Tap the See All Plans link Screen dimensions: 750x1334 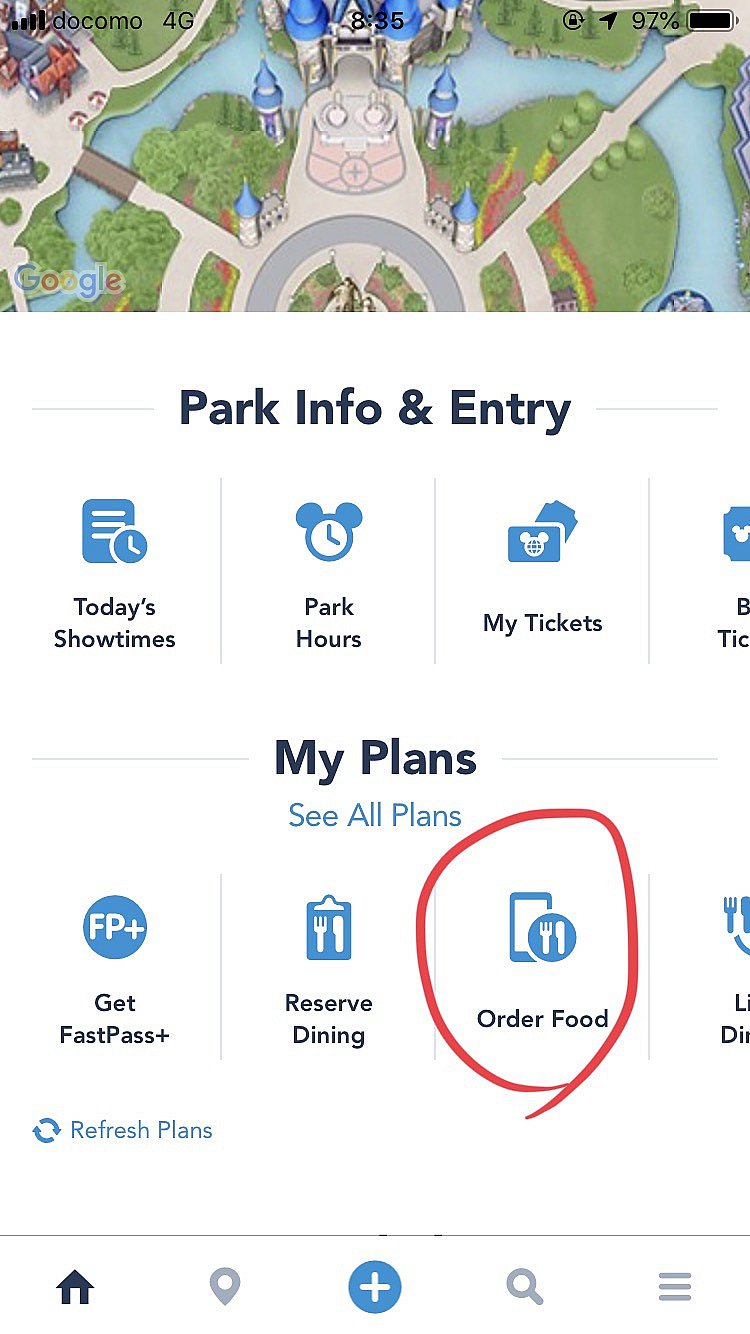tap(375, 815)
